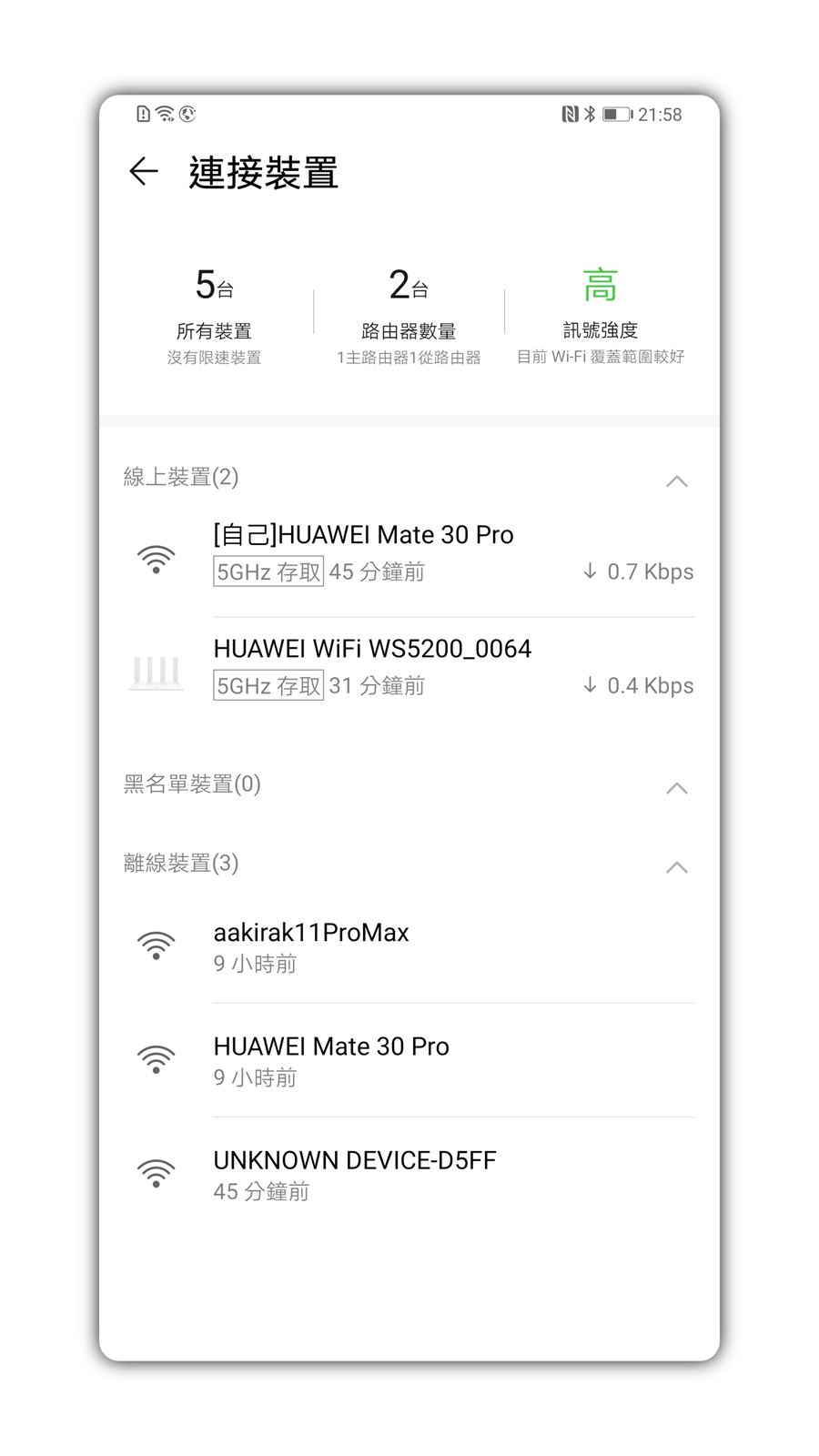
Task: Collapse the 離線裝置(3) section
Action: (677, 867)
